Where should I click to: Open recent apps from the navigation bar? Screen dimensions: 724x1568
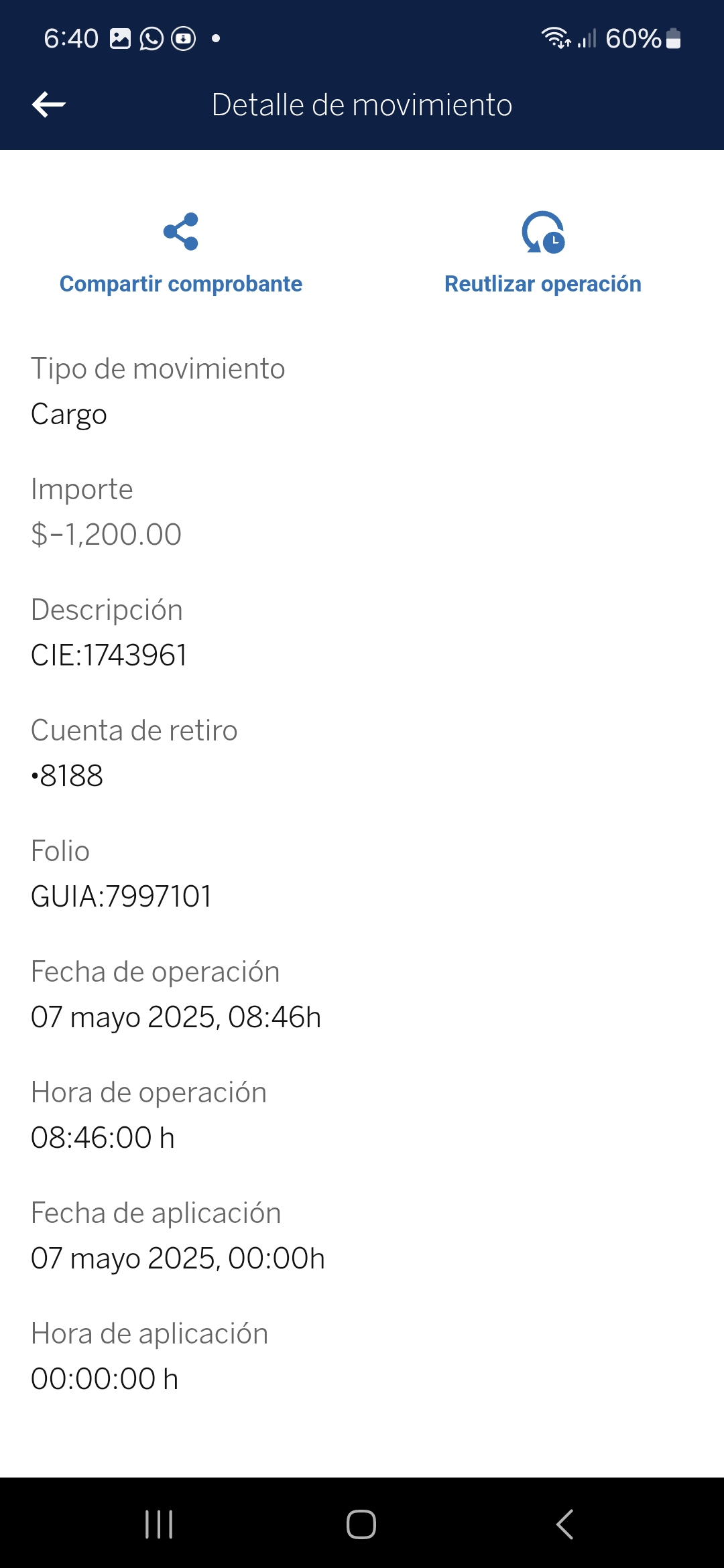point(159,1524)
